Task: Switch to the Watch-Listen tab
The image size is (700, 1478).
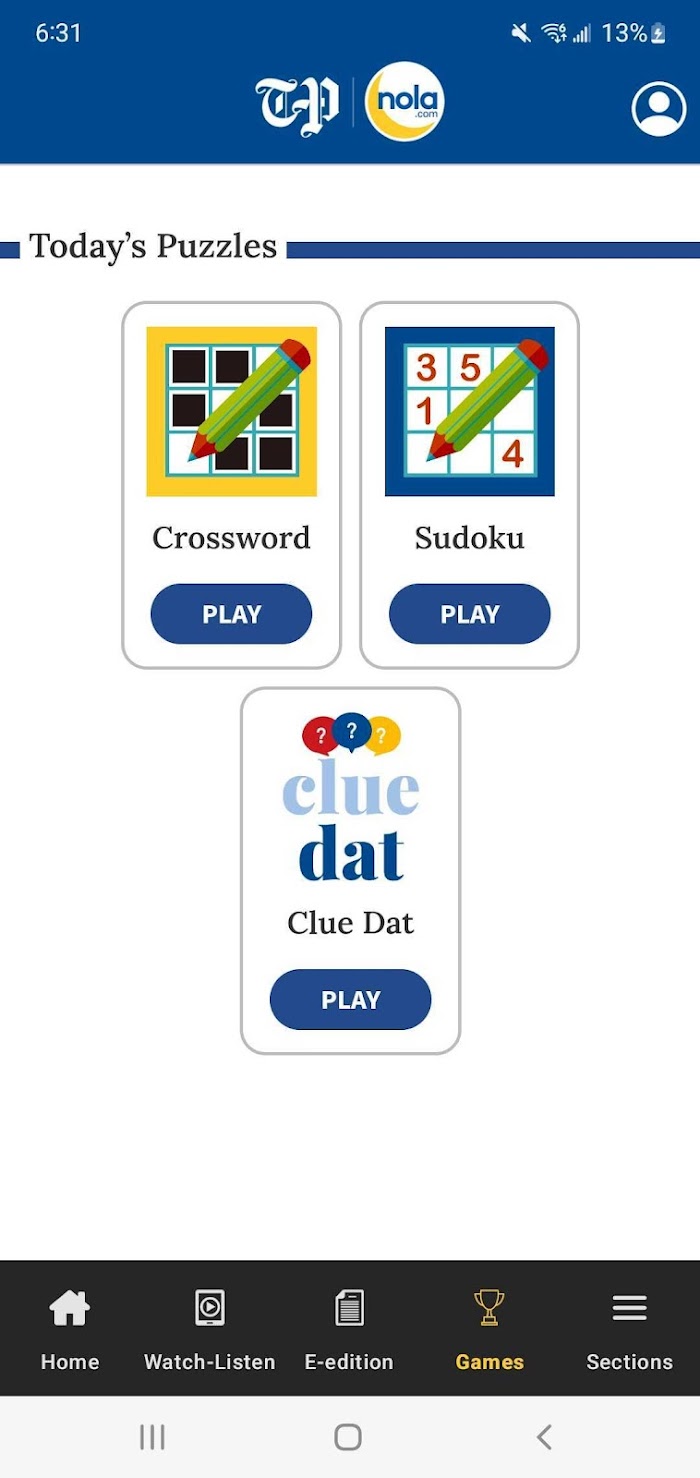Action: 210,1330
